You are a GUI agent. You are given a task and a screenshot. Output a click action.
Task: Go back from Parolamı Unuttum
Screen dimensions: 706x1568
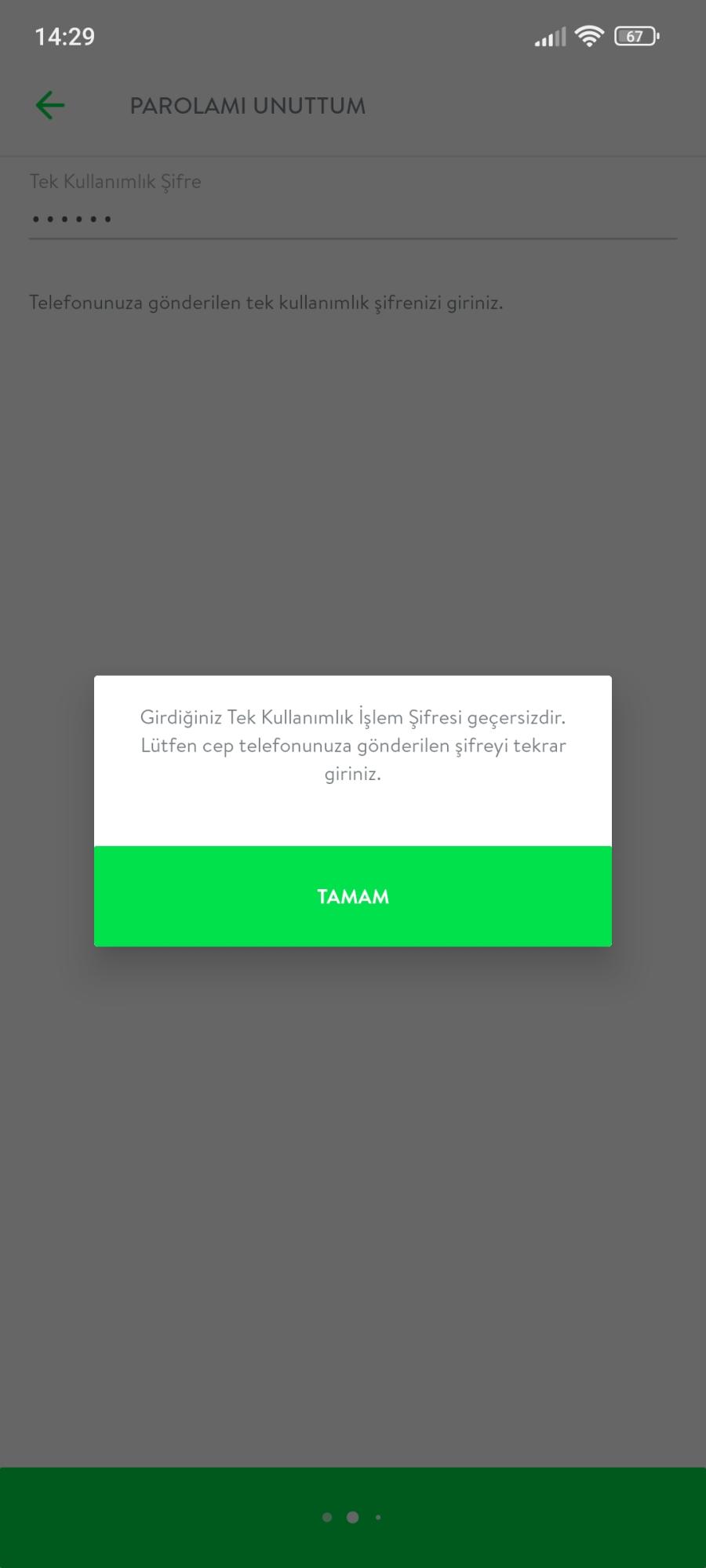coord(50,106)
